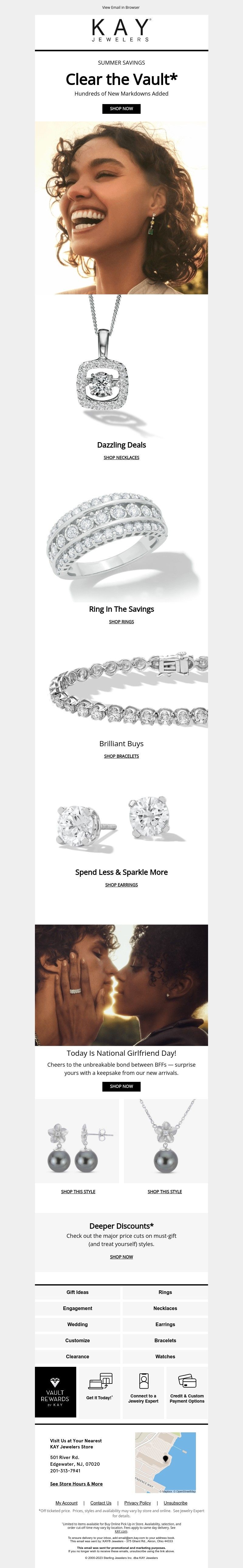Open the Watches category

165,1356
